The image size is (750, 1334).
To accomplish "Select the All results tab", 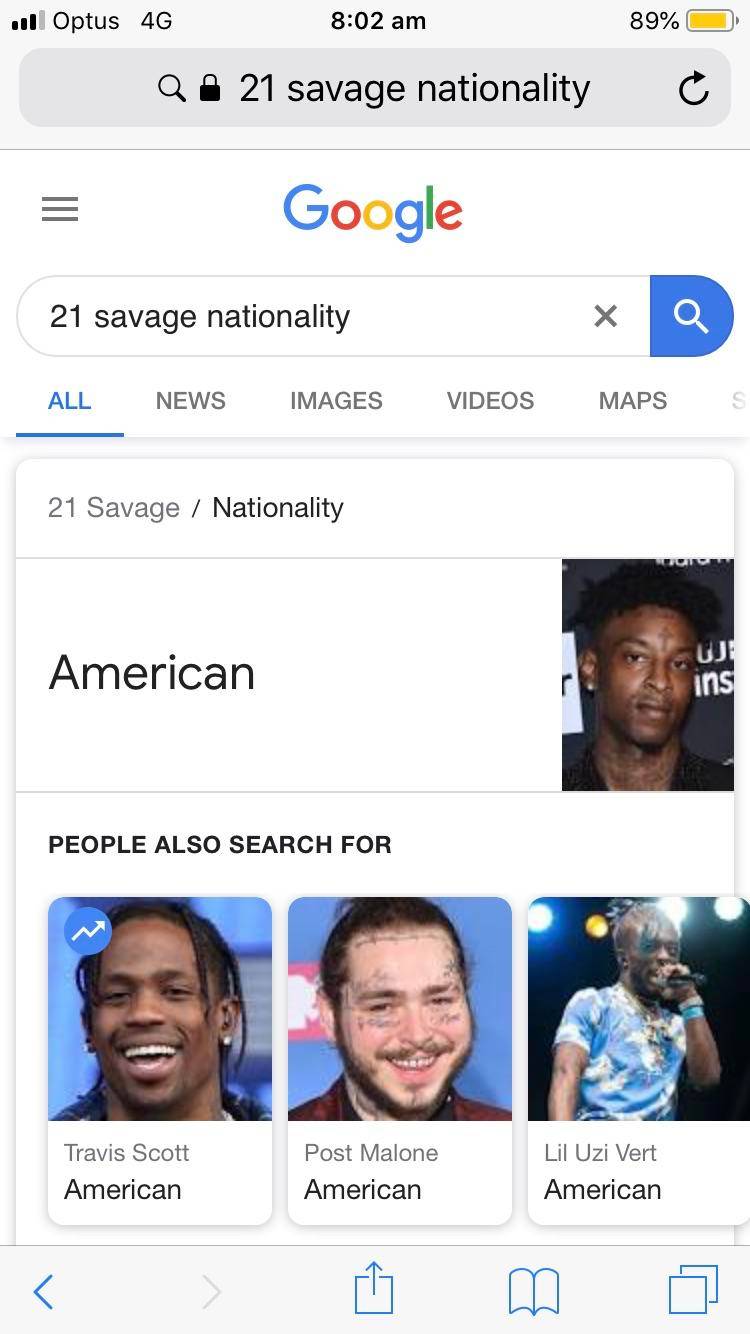I will 69,401.
